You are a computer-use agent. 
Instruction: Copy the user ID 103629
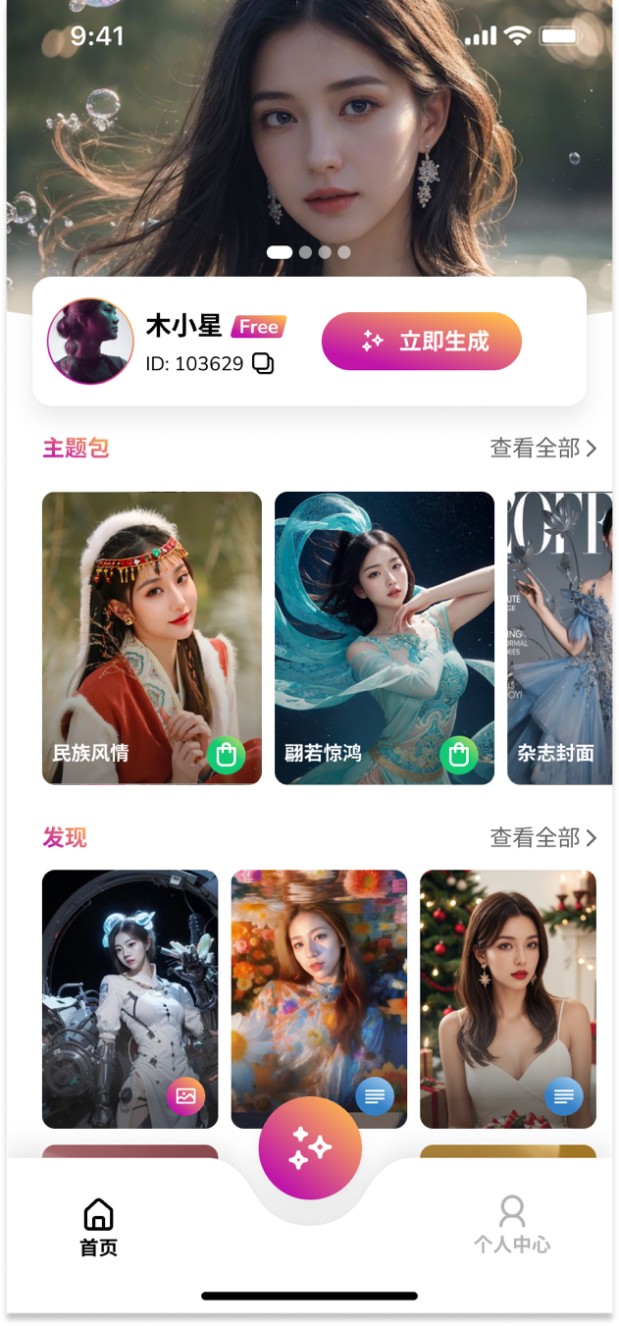(x=262, y=364)
